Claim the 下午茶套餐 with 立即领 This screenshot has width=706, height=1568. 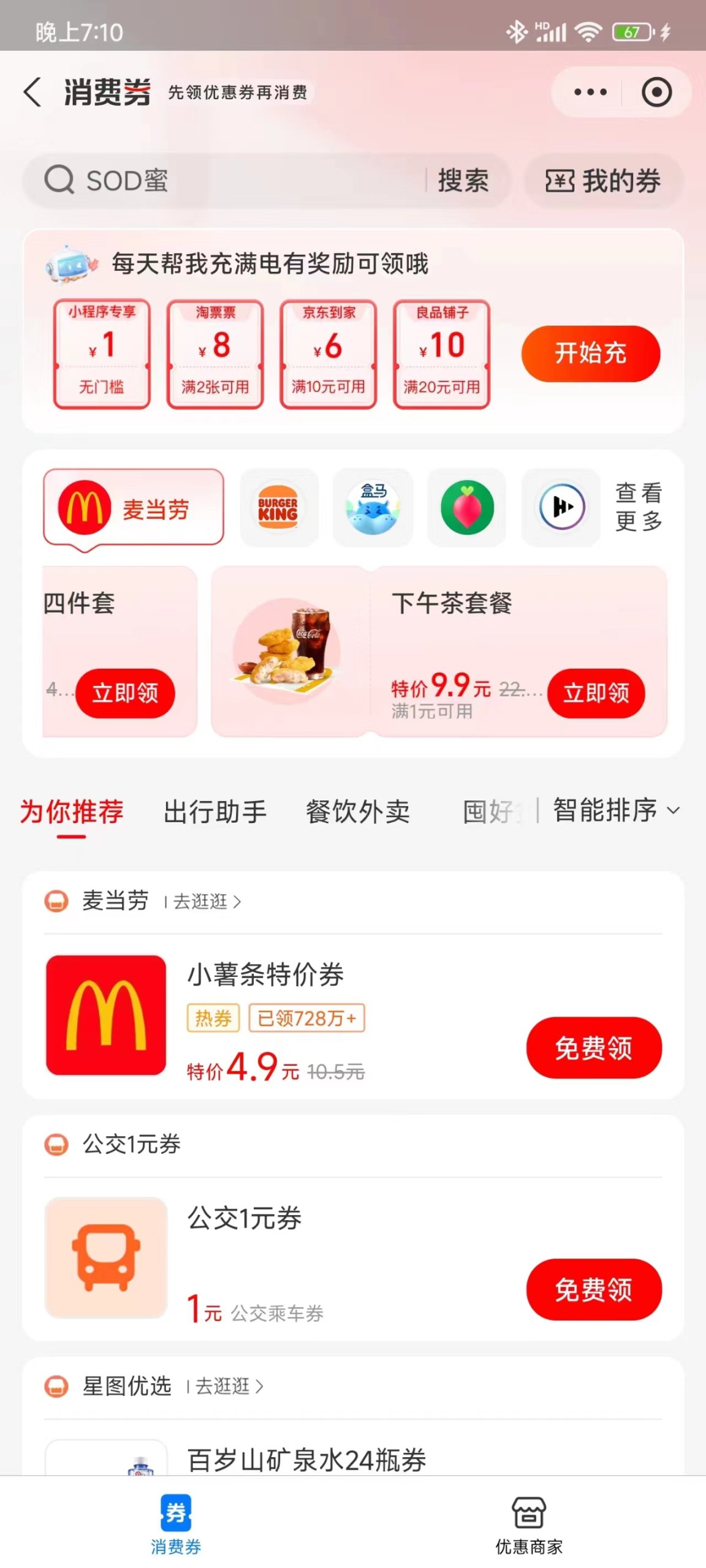coord(596,693)
